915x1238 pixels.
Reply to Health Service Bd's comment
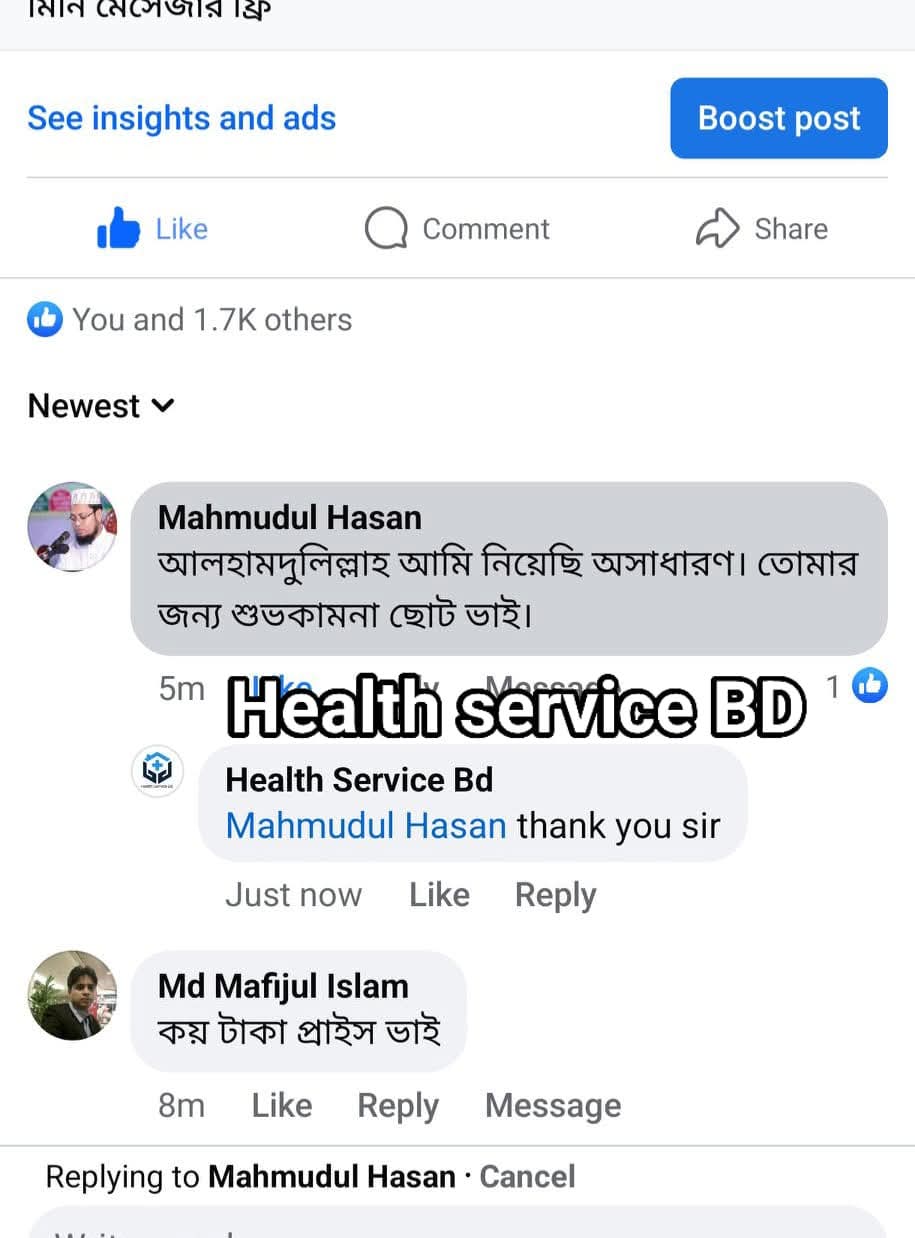555,894
